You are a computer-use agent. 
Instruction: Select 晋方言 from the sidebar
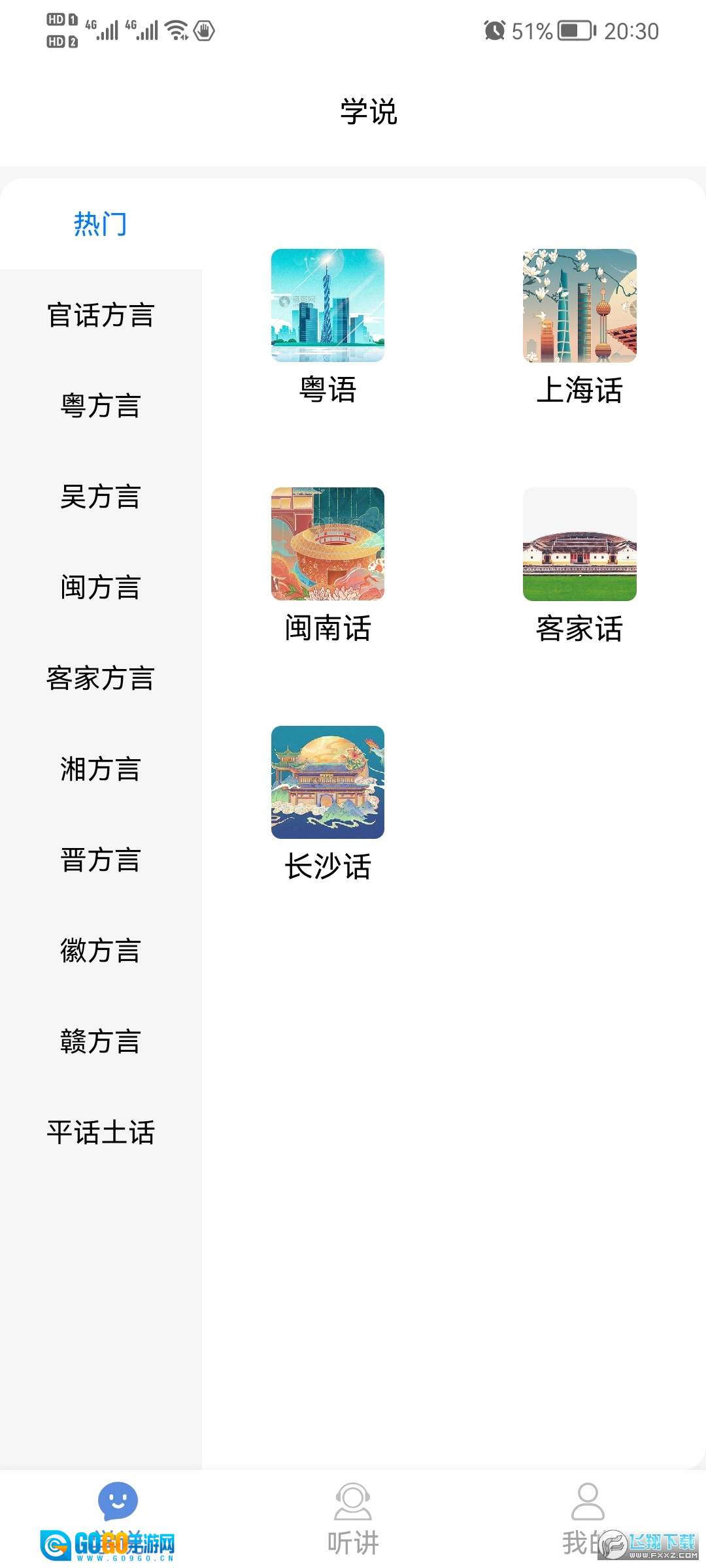click(101, 860)
